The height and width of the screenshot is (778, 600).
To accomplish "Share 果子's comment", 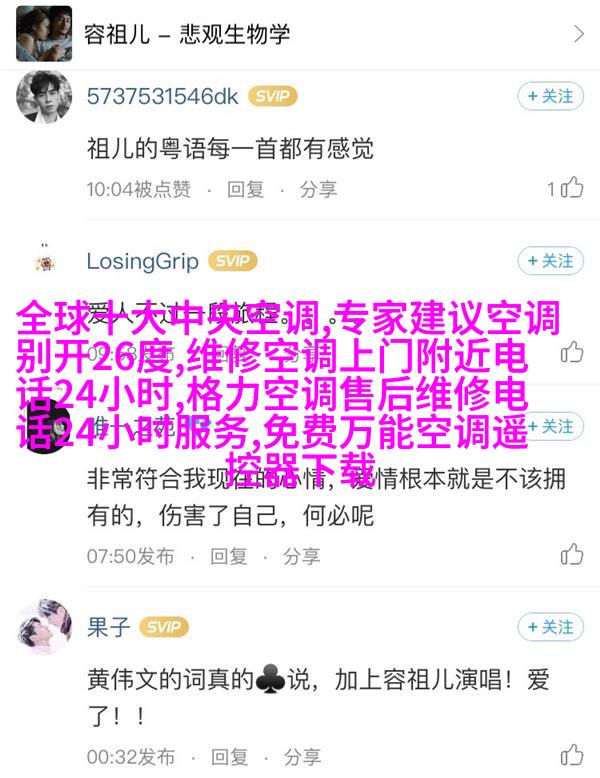I will (x=302, y=756).
